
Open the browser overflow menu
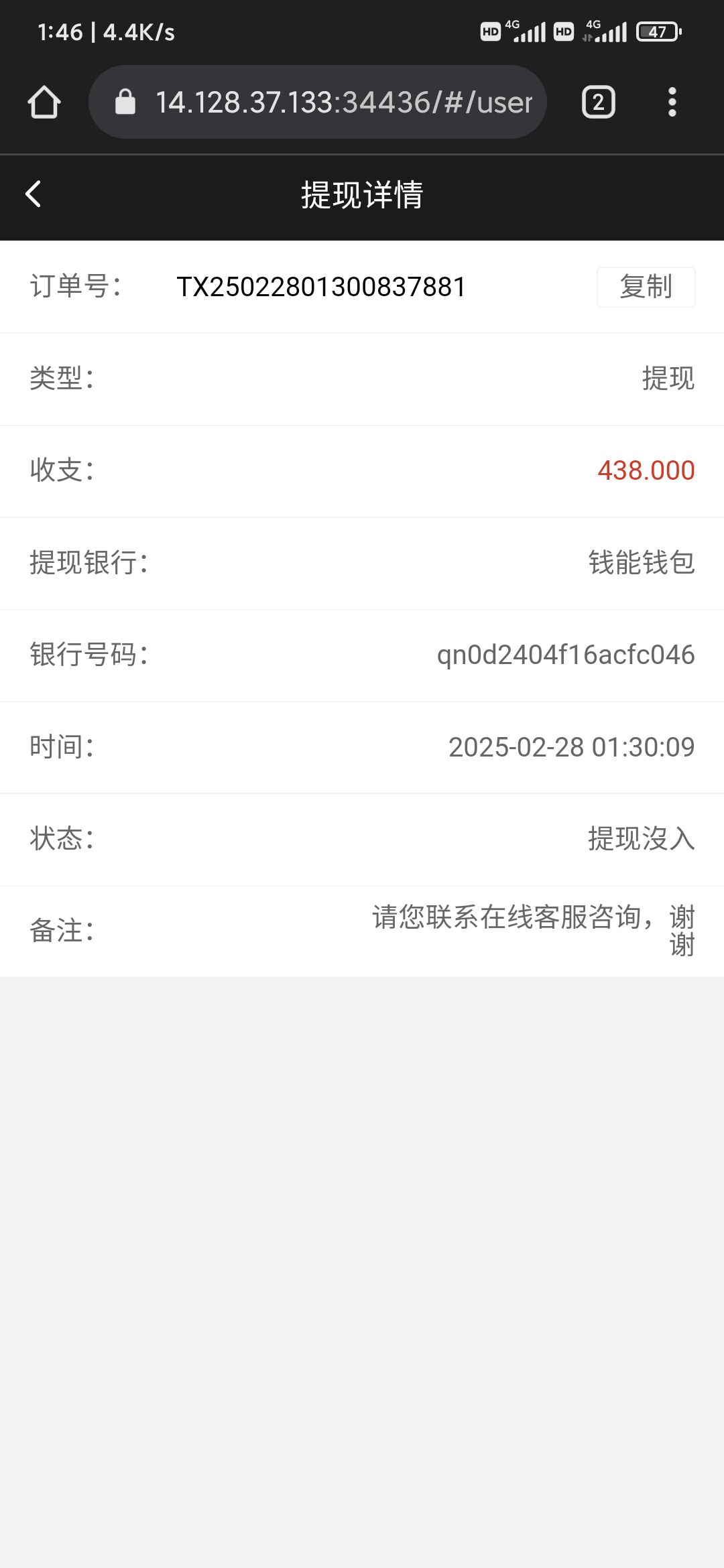(x=672, y=103)
